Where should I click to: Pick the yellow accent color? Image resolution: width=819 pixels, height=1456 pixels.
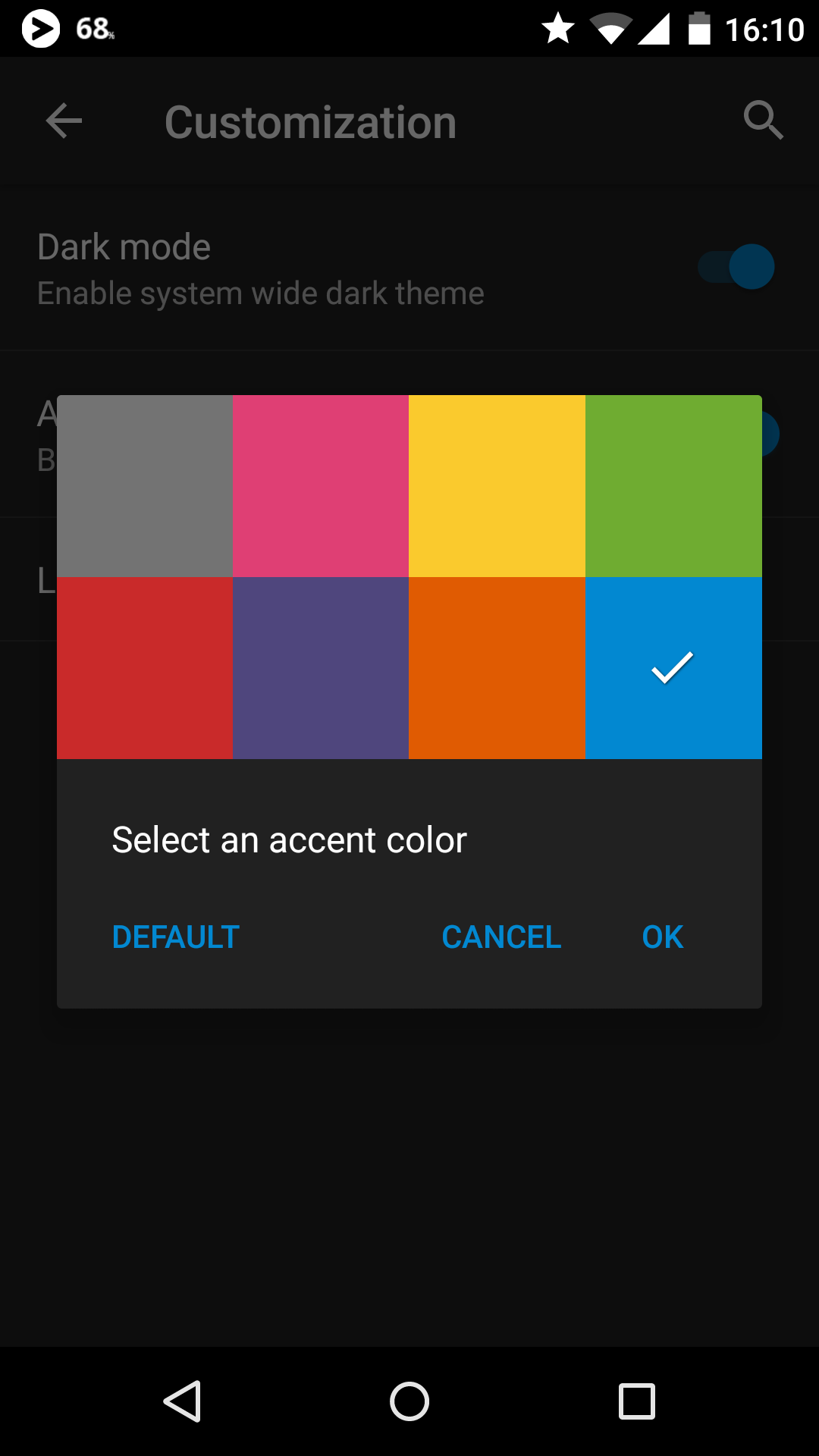[497, 486]
